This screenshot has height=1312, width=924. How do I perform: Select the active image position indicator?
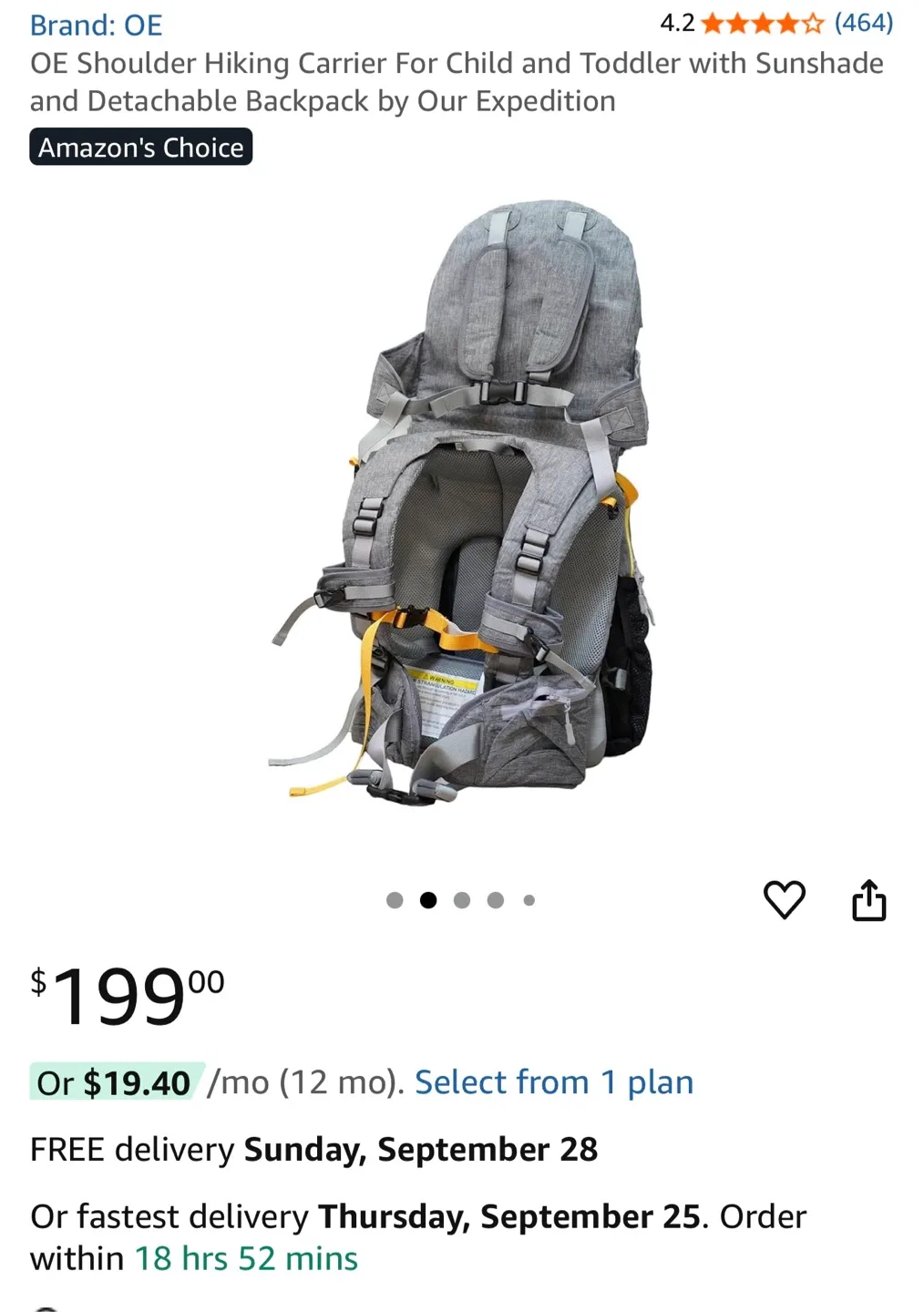tap(428, 899)
